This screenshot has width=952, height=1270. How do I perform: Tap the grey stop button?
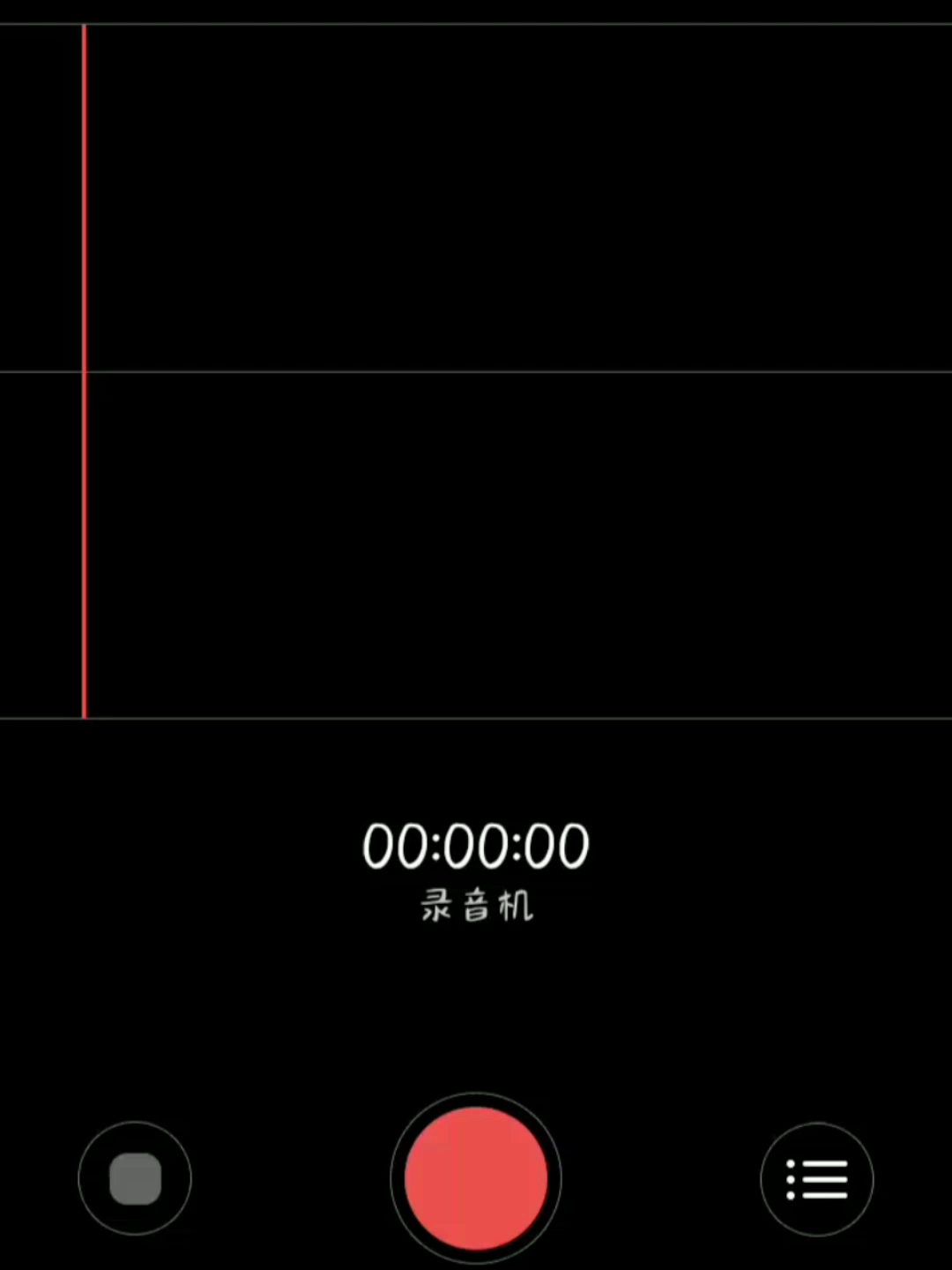tap(135, 1178)
